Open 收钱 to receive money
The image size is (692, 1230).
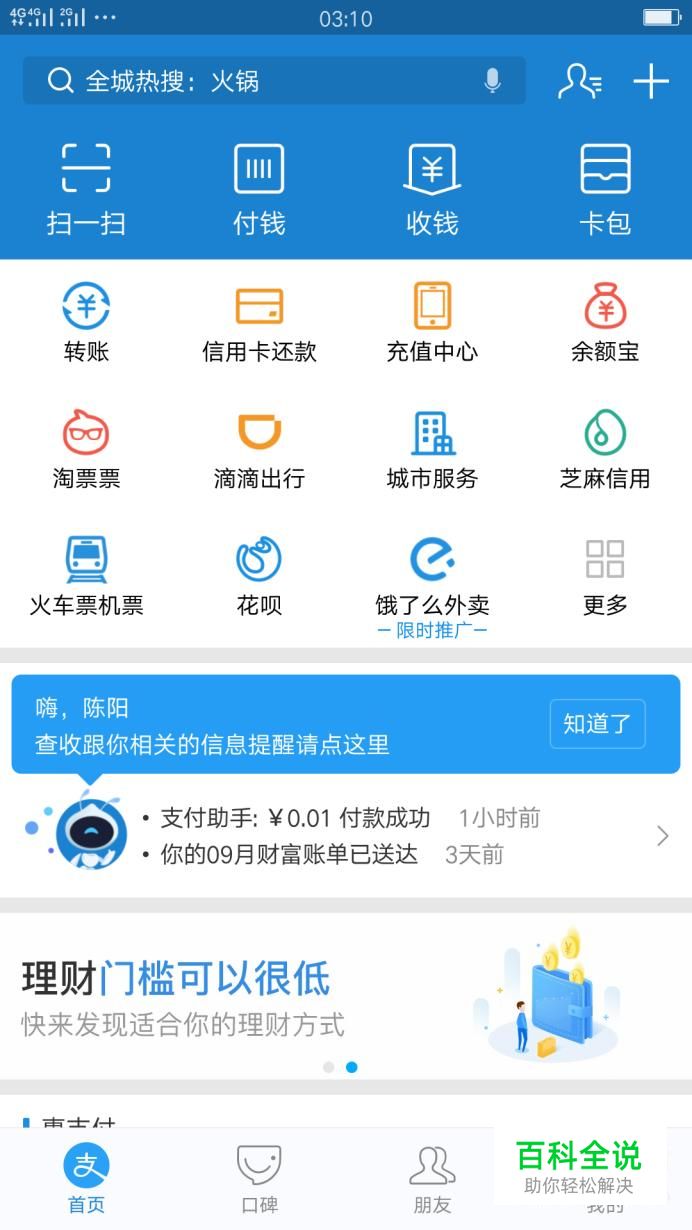pyautogui.click(x=432, y=189)
